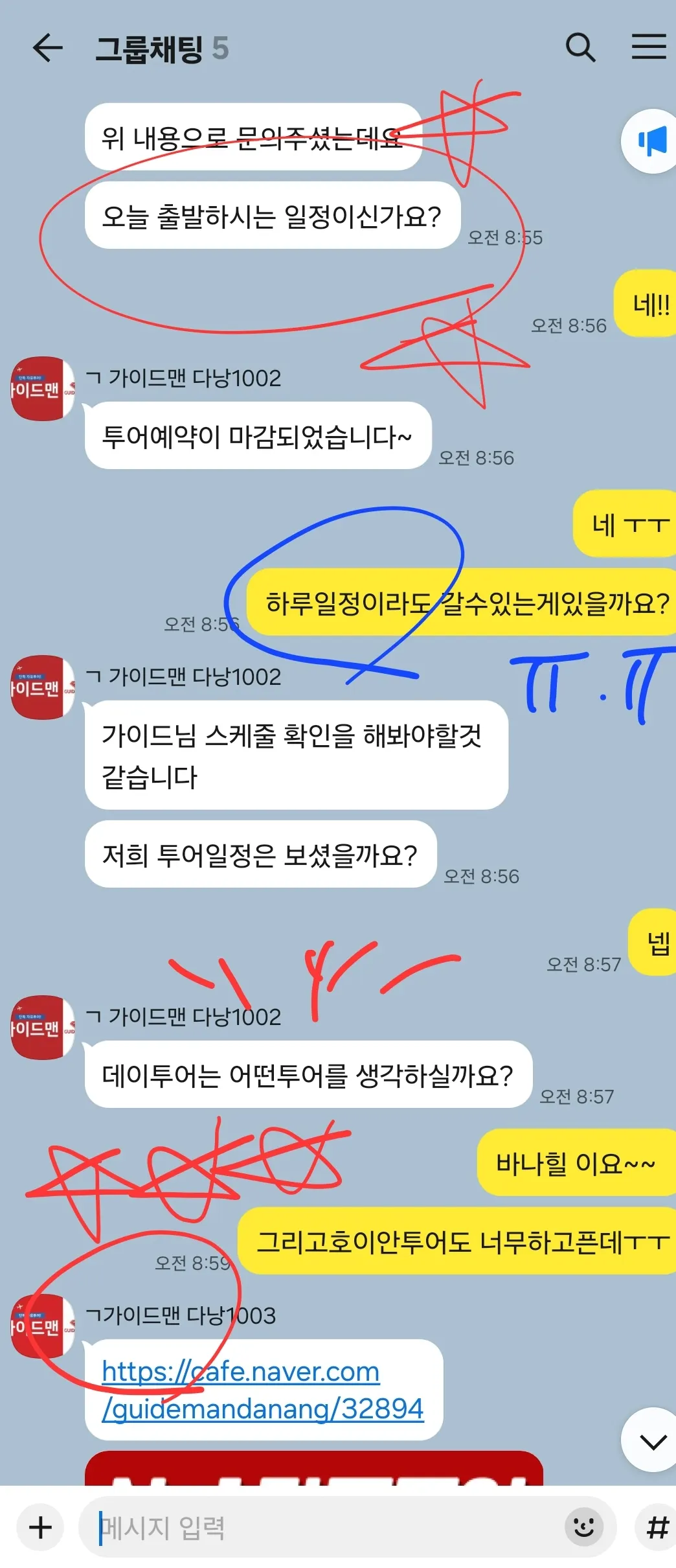Go back from the group chat

click(47, 48)
